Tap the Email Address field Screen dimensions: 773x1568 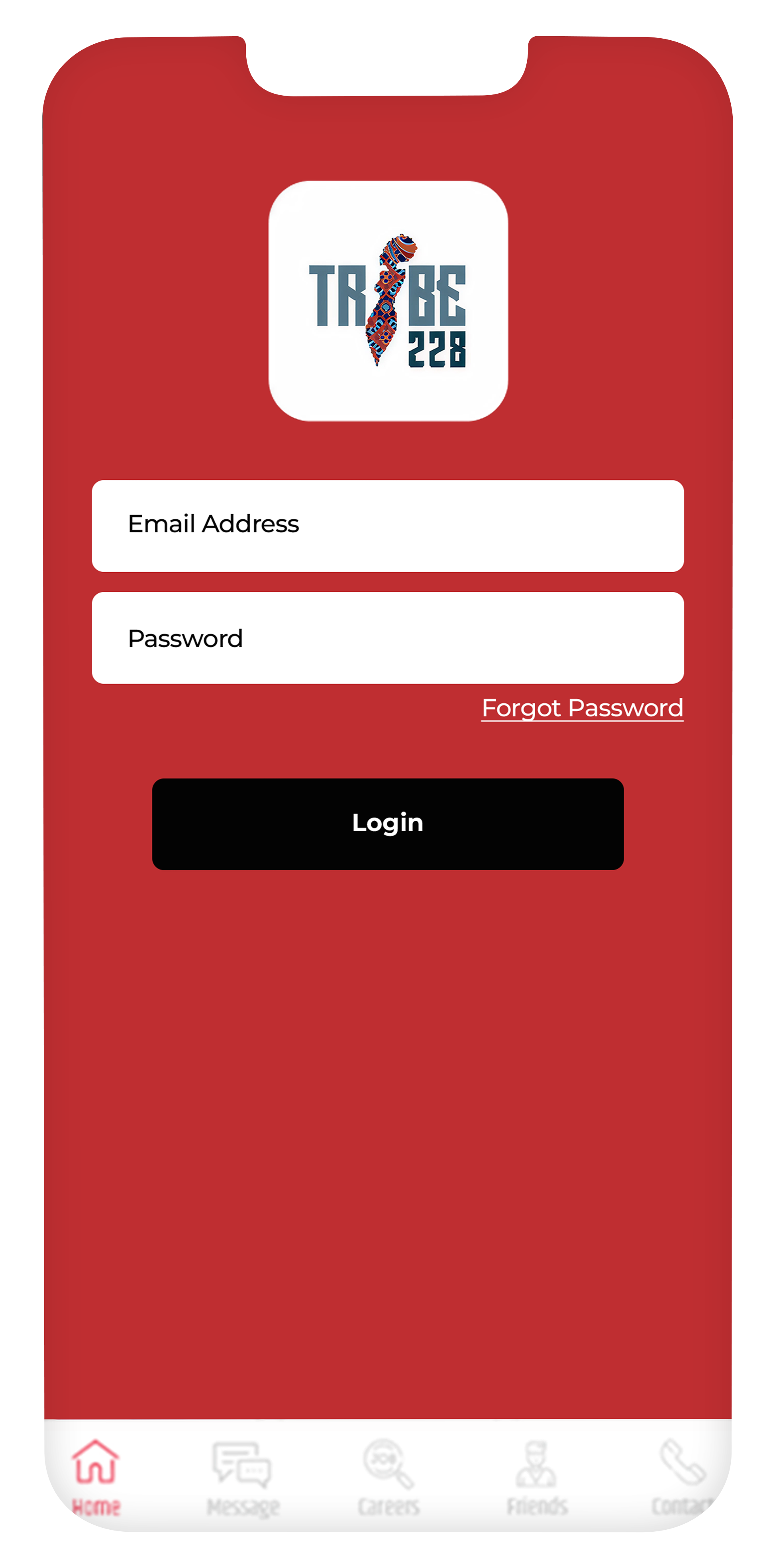click(x=387, y=525)
